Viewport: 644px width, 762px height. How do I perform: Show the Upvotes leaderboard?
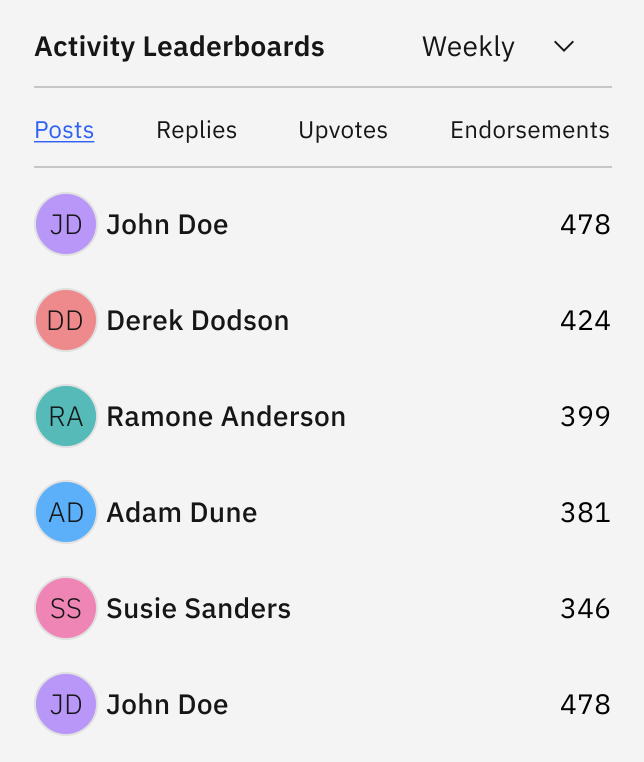(343, 130)
